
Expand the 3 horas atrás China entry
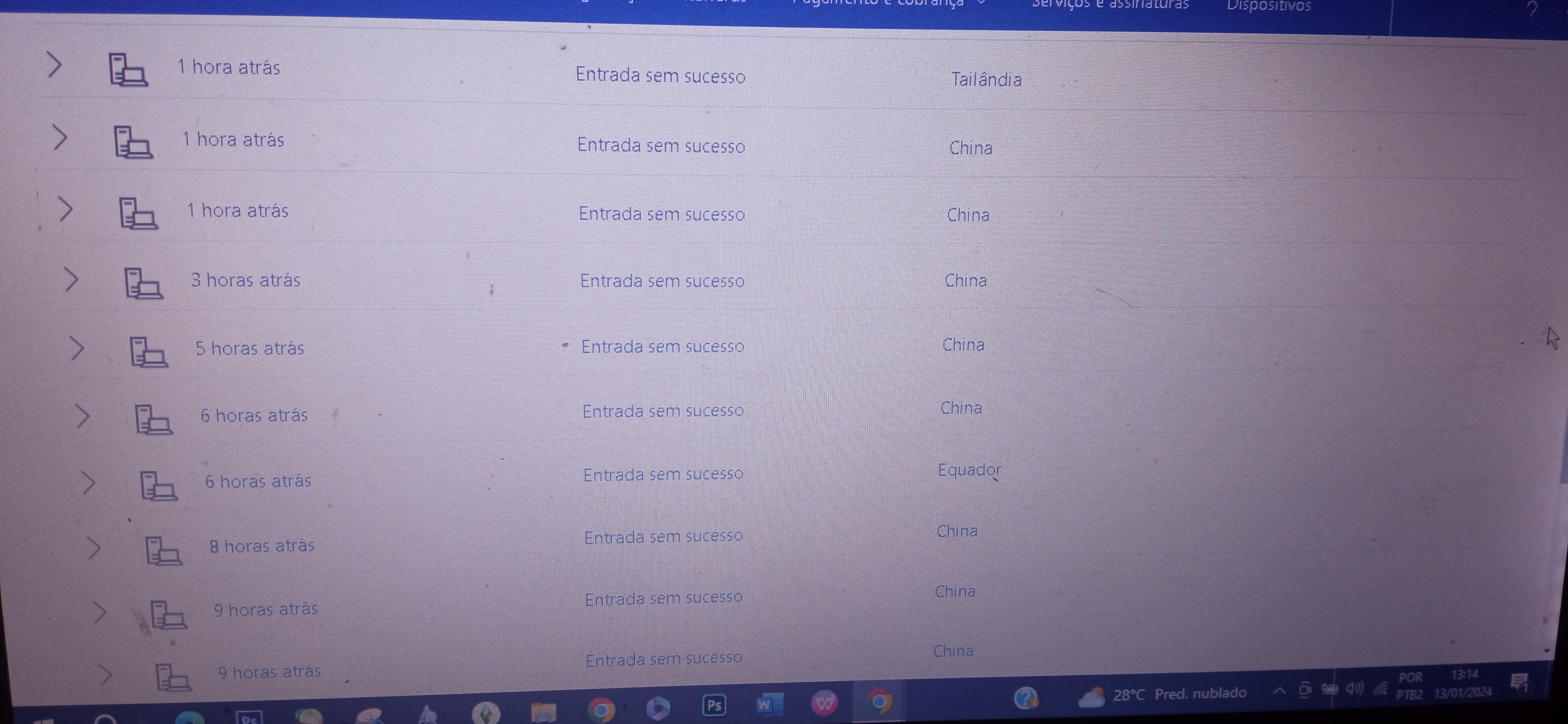72,279
